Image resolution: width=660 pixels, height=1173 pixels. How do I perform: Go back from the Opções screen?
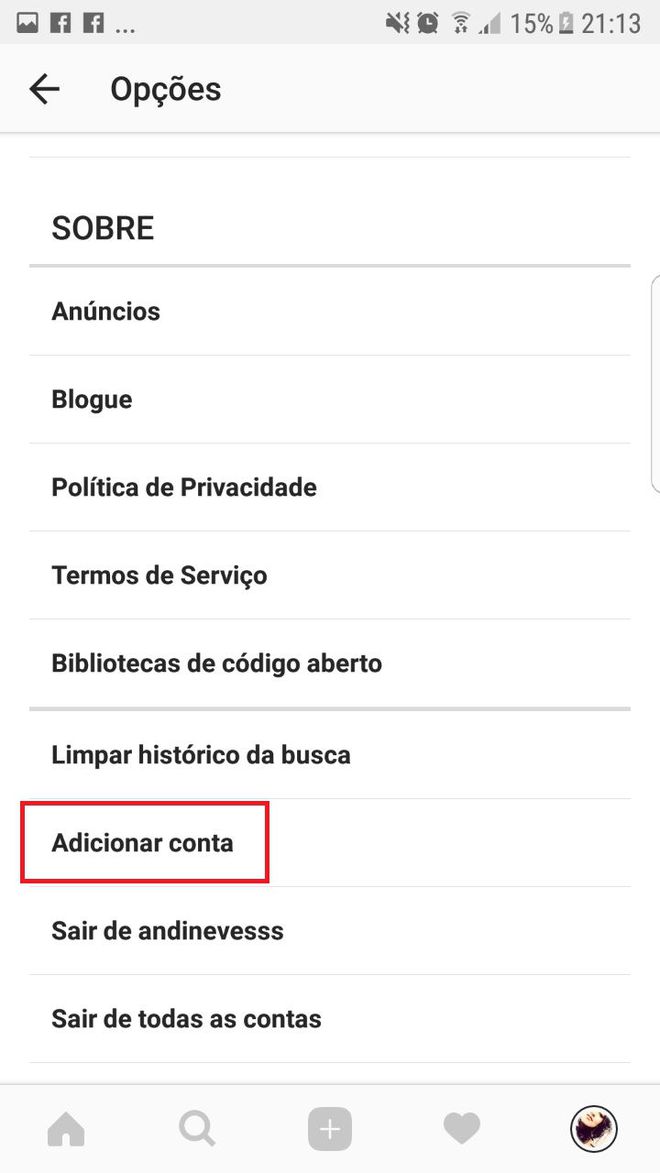point(44,90)
